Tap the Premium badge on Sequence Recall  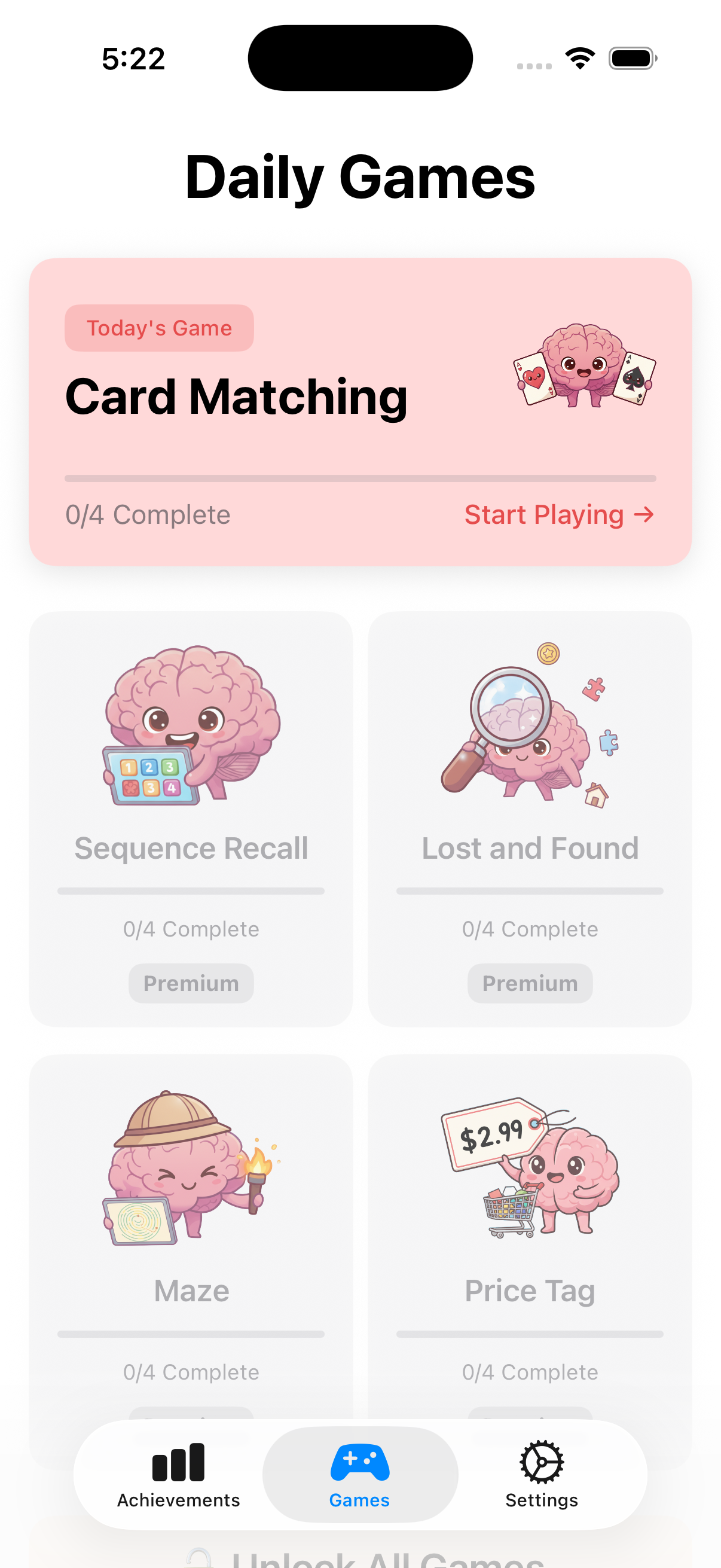click(191, 983)
